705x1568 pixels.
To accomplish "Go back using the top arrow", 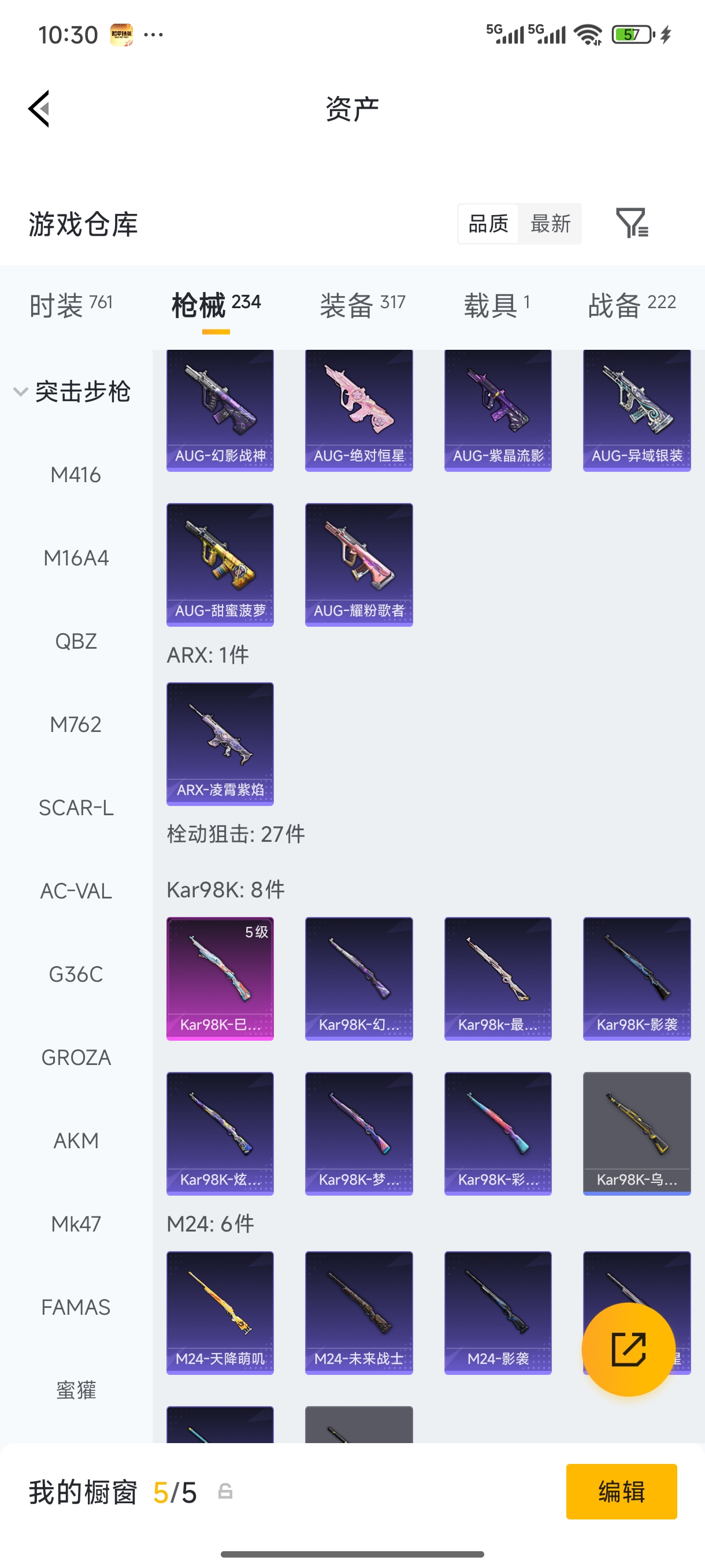I will [x=39, y=109].
